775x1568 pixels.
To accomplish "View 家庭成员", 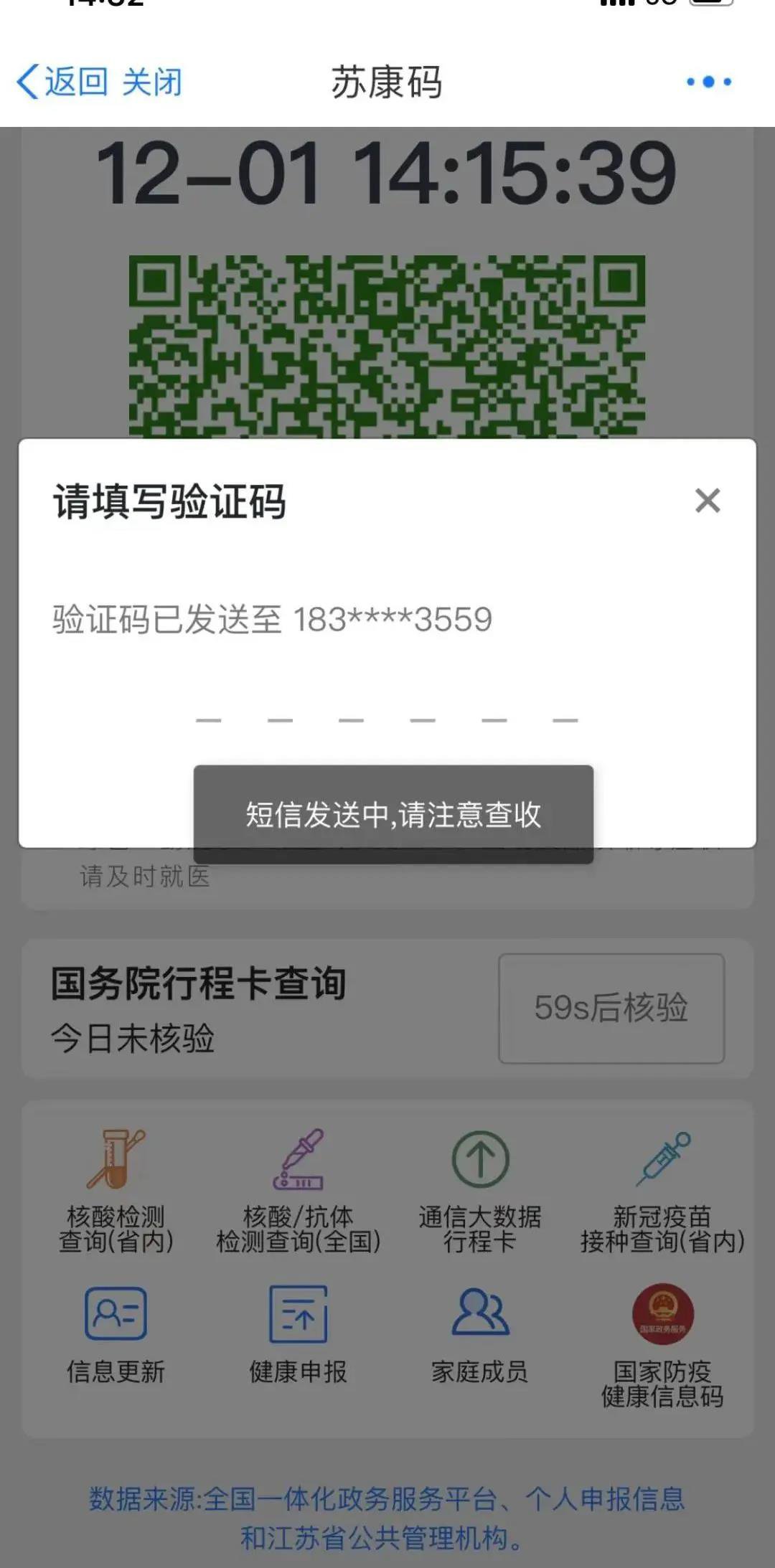I will pyautogui.click(x=479, y=1334).
